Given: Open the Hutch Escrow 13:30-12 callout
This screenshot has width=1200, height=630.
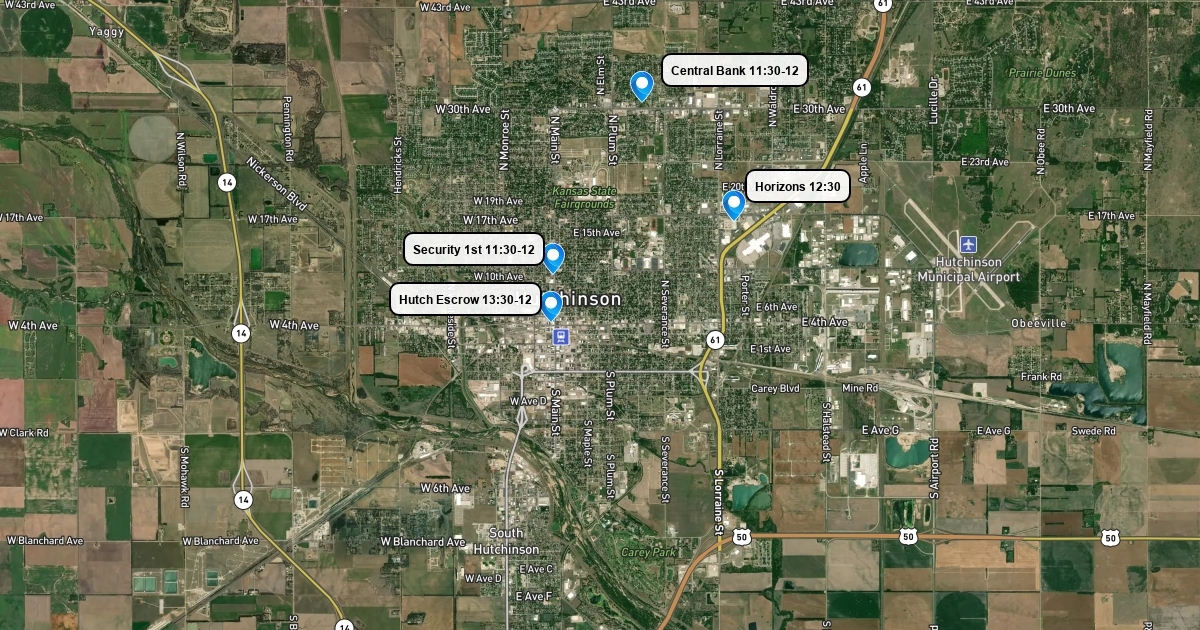Looking at the screenshot, I should coord(465,299).
